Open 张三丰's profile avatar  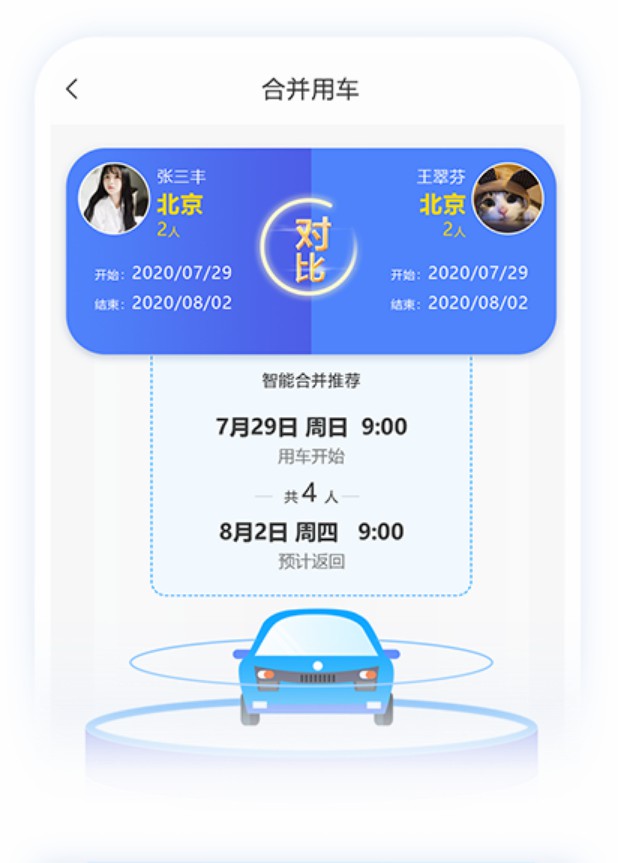click(114, 198)
